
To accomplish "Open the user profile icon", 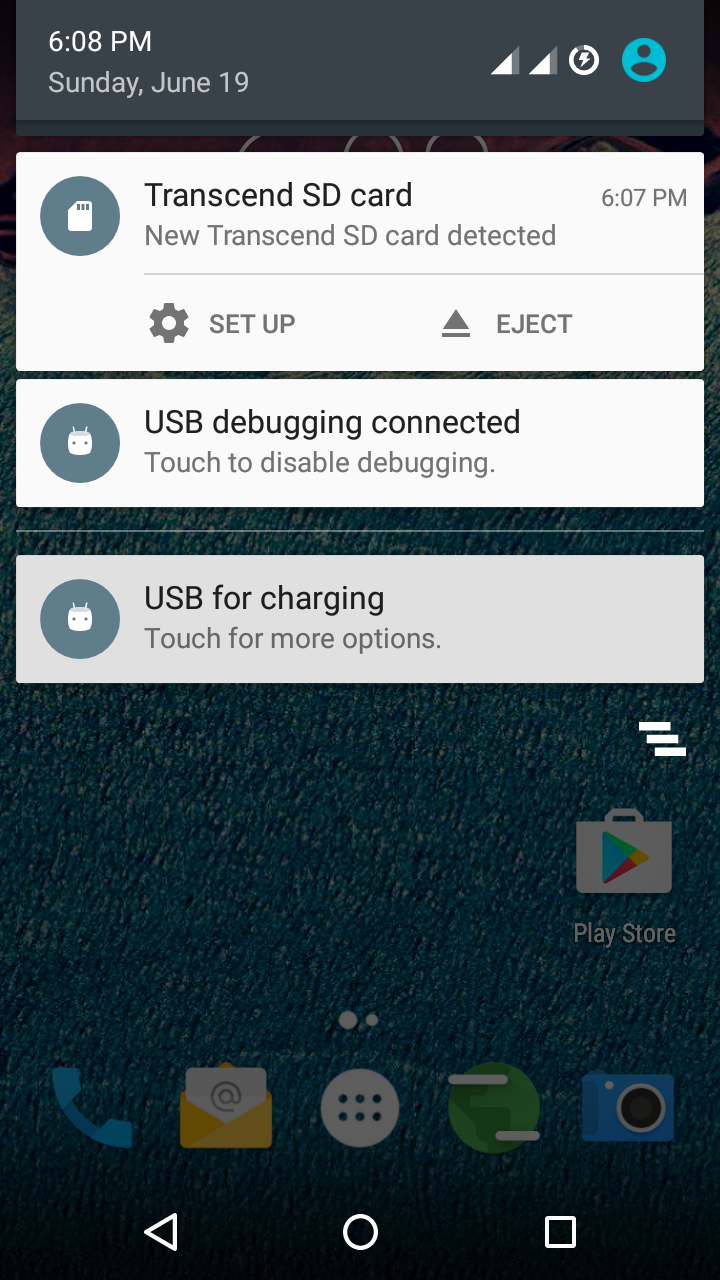I will 643,61.
